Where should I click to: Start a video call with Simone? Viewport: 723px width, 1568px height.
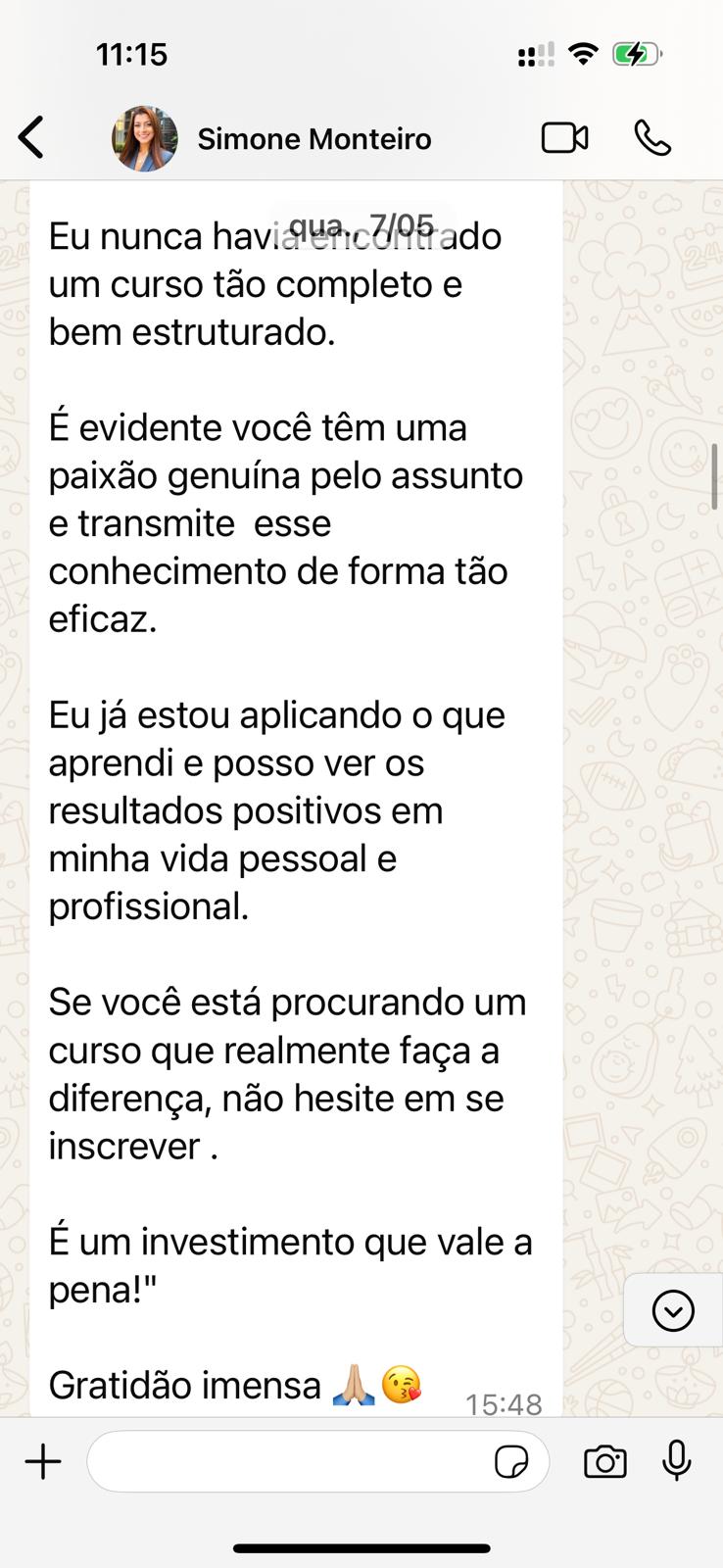564,138
